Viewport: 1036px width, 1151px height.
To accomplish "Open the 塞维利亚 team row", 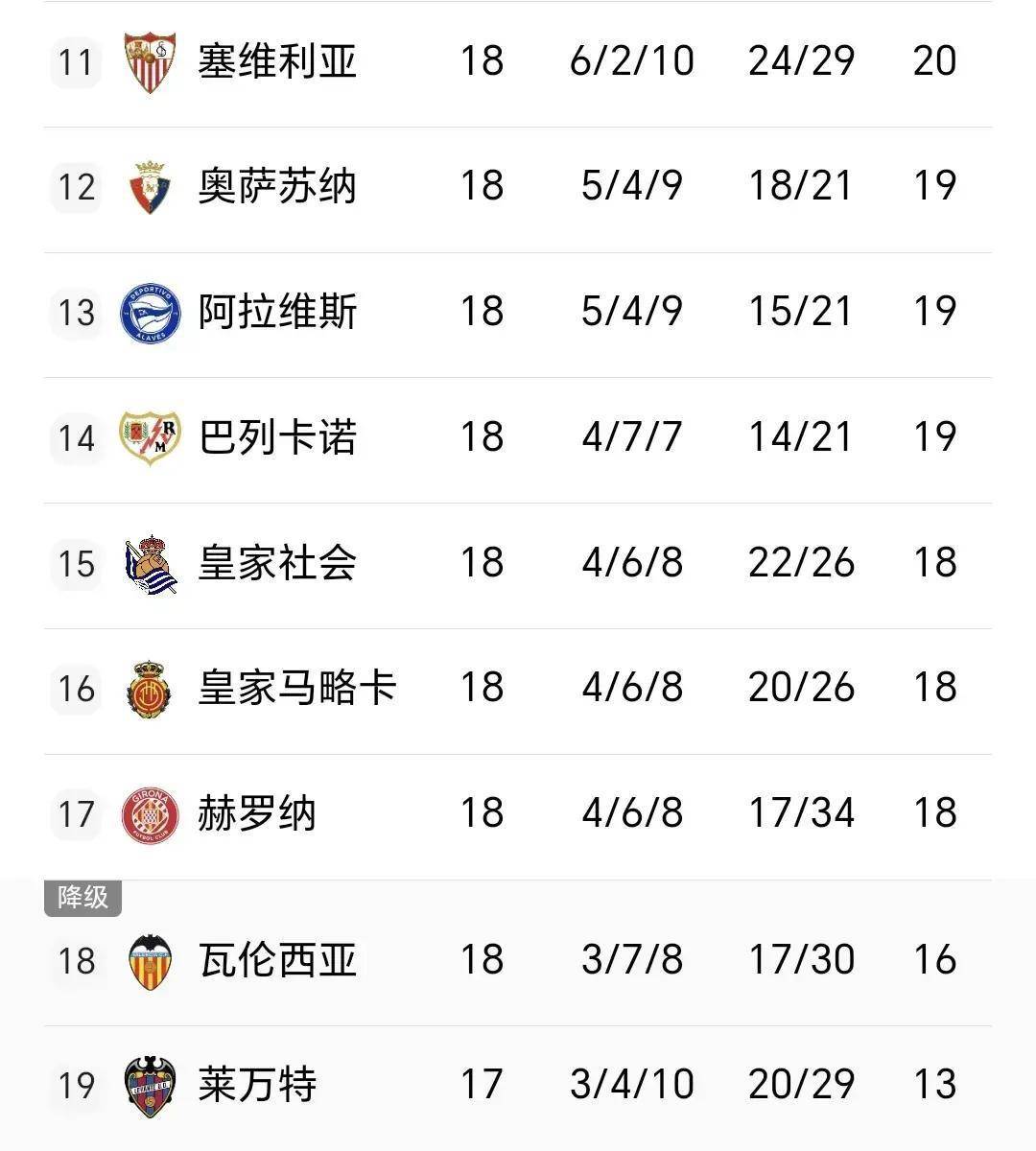I will (277, 61).
